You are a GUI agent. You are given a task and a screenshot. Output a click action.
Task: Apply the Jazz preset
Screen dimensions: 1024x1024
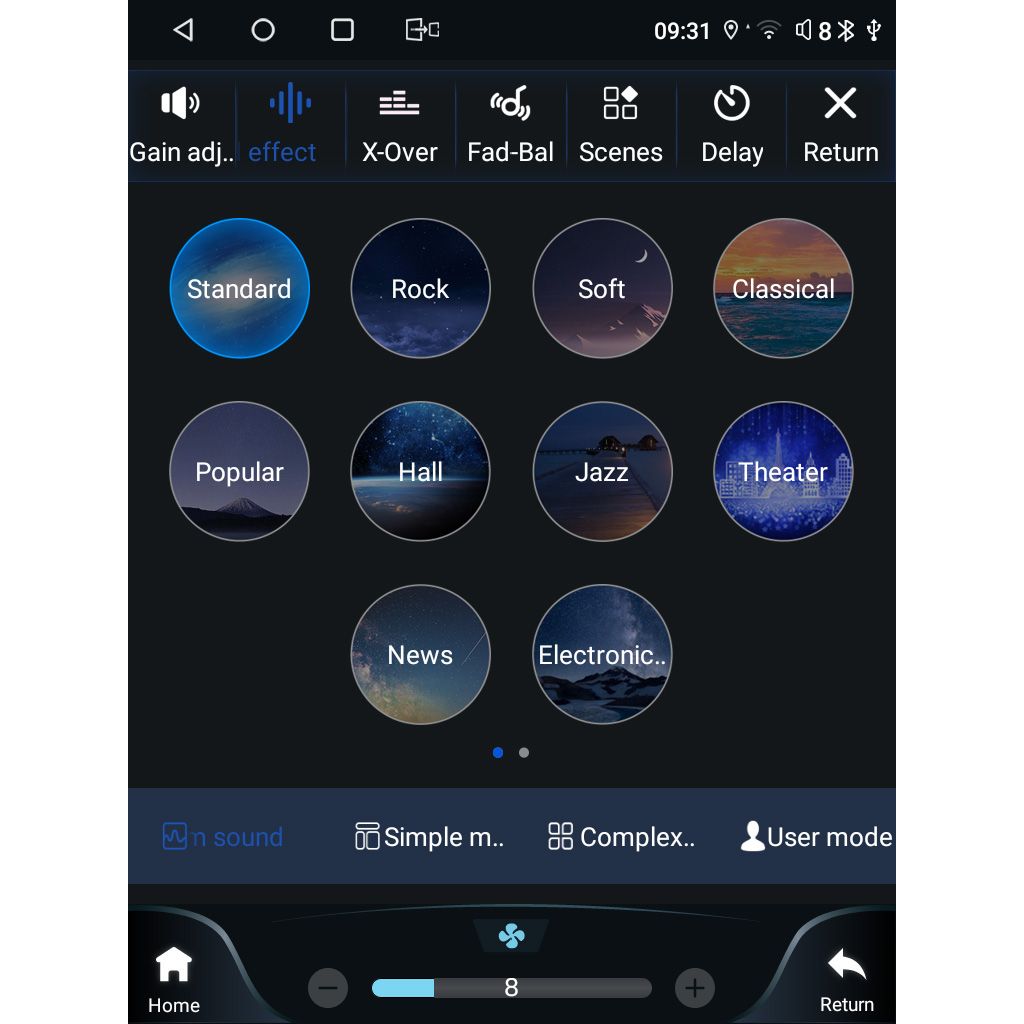[x=602, y=471]
